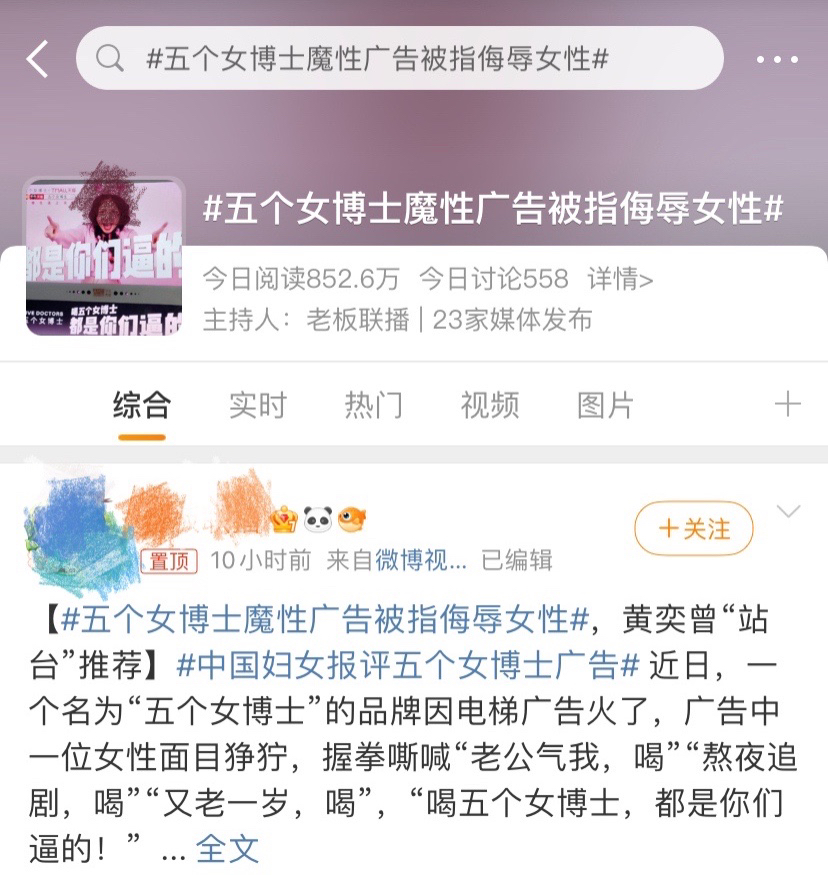
Task: Go back using the back arrow
Action: [x=38, y=59]
